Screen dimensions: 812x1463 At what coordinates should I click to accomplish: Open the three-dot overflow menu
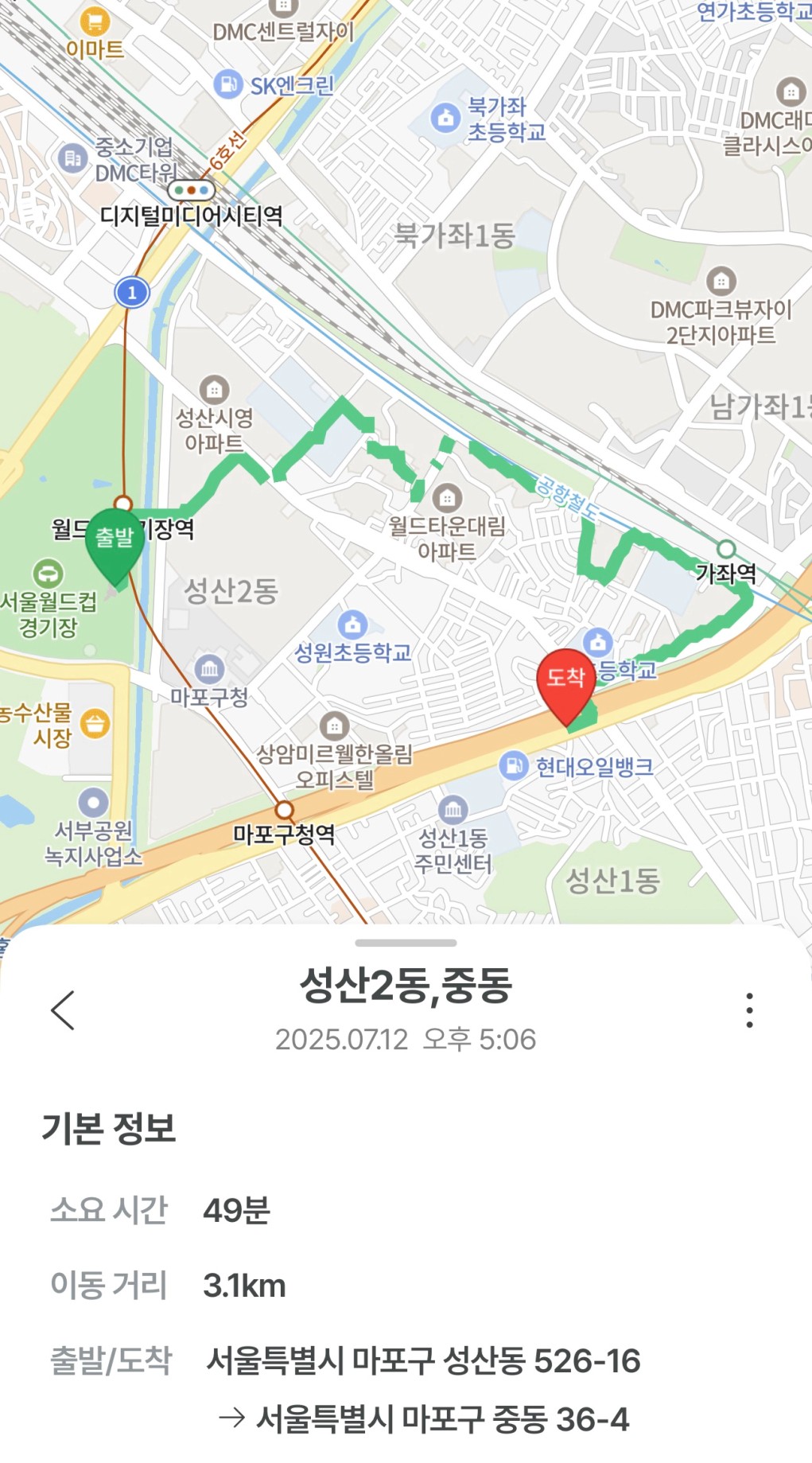(749, 1010)
